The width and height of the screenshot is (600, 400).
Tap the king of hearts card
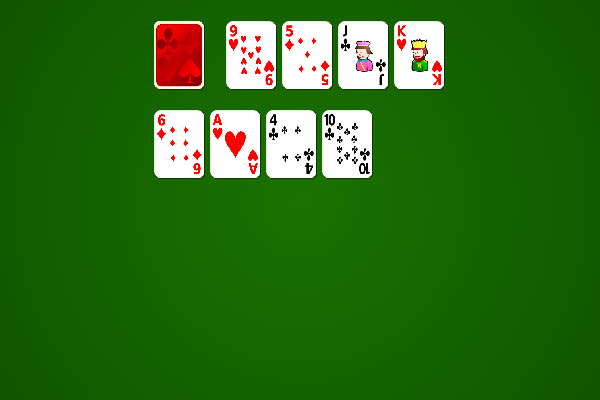click(419, 55)
